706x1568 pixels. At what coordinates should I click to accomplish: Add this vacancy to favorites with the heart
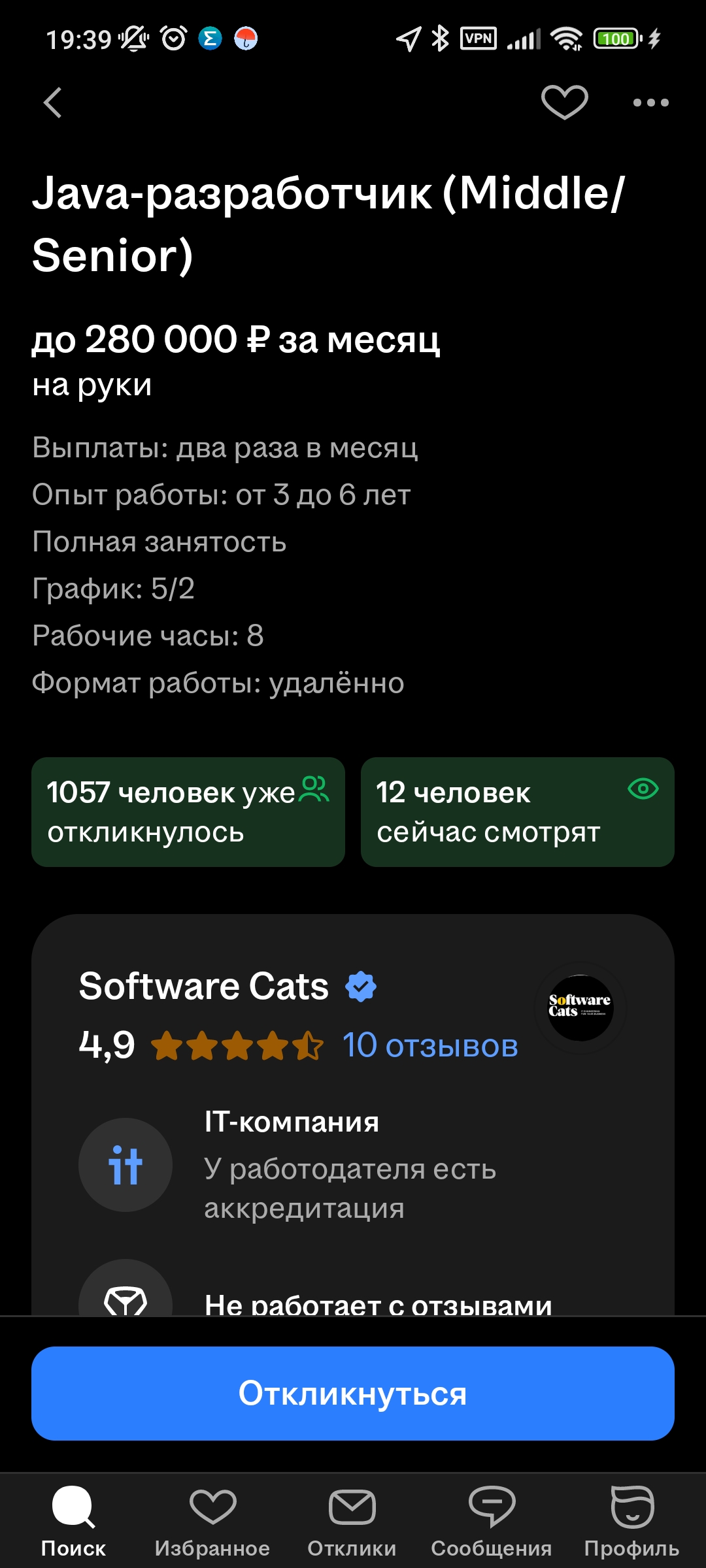click(x=565, y=103)
